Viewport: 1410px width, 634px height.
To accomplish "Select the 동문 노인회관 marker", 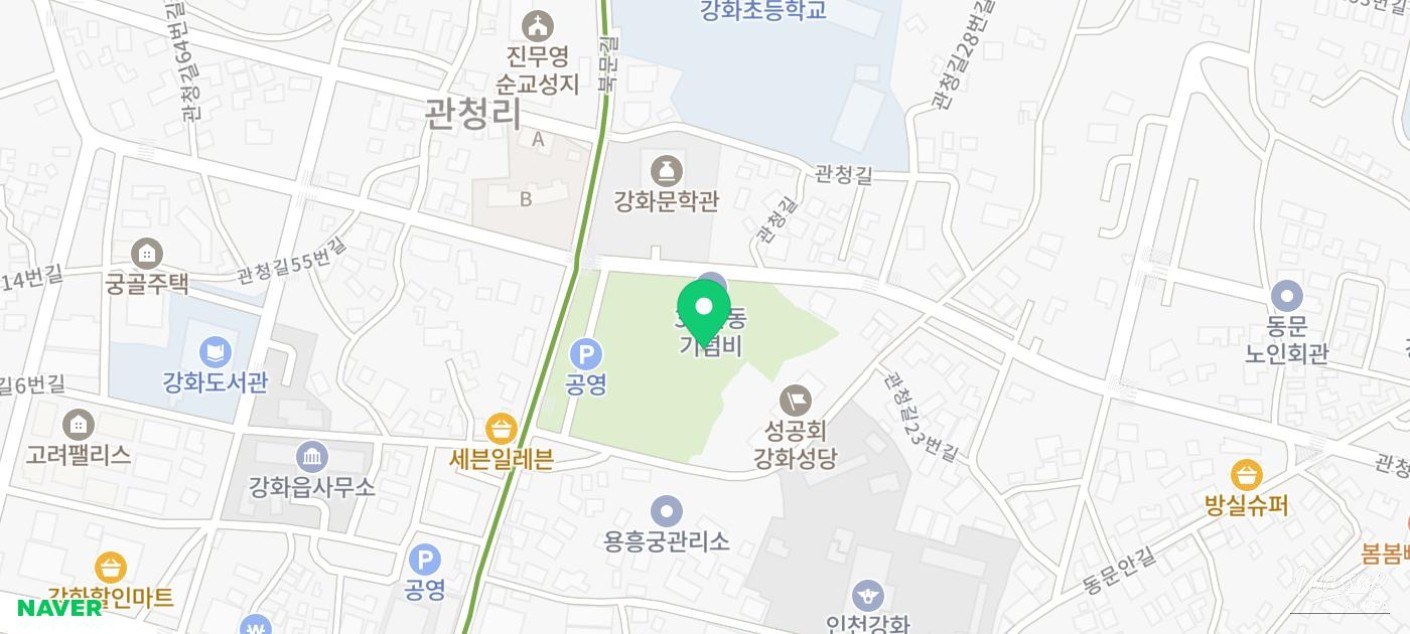I will click(x=1286, y=296).
